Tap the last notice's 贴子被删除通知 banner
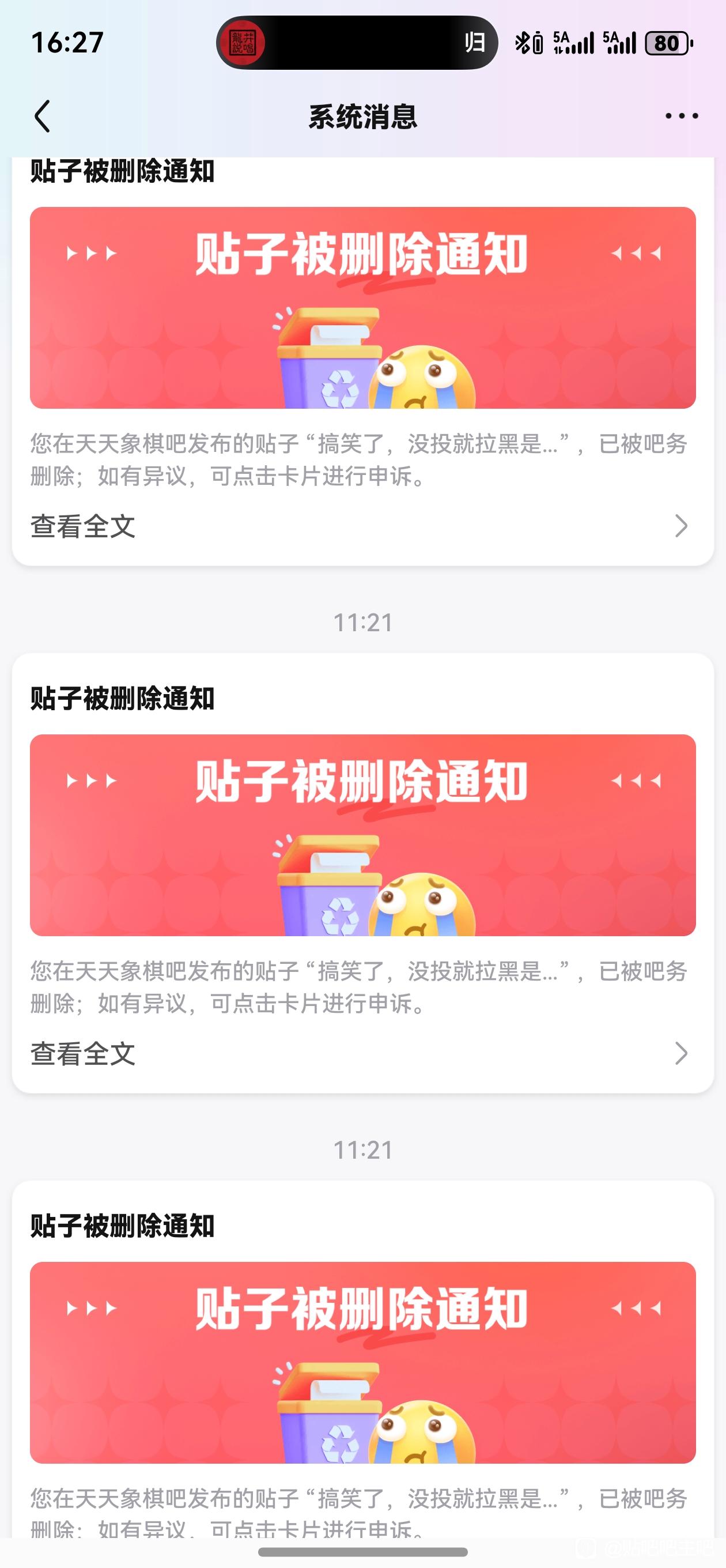 362,1362
